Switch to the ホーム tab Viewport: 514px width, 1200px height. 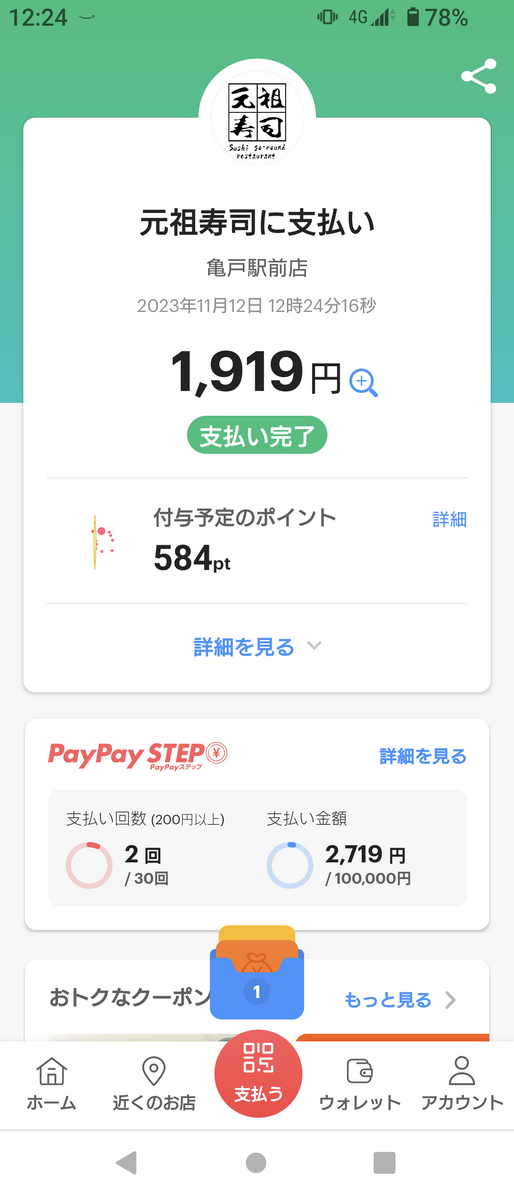tap(51, 1083)
